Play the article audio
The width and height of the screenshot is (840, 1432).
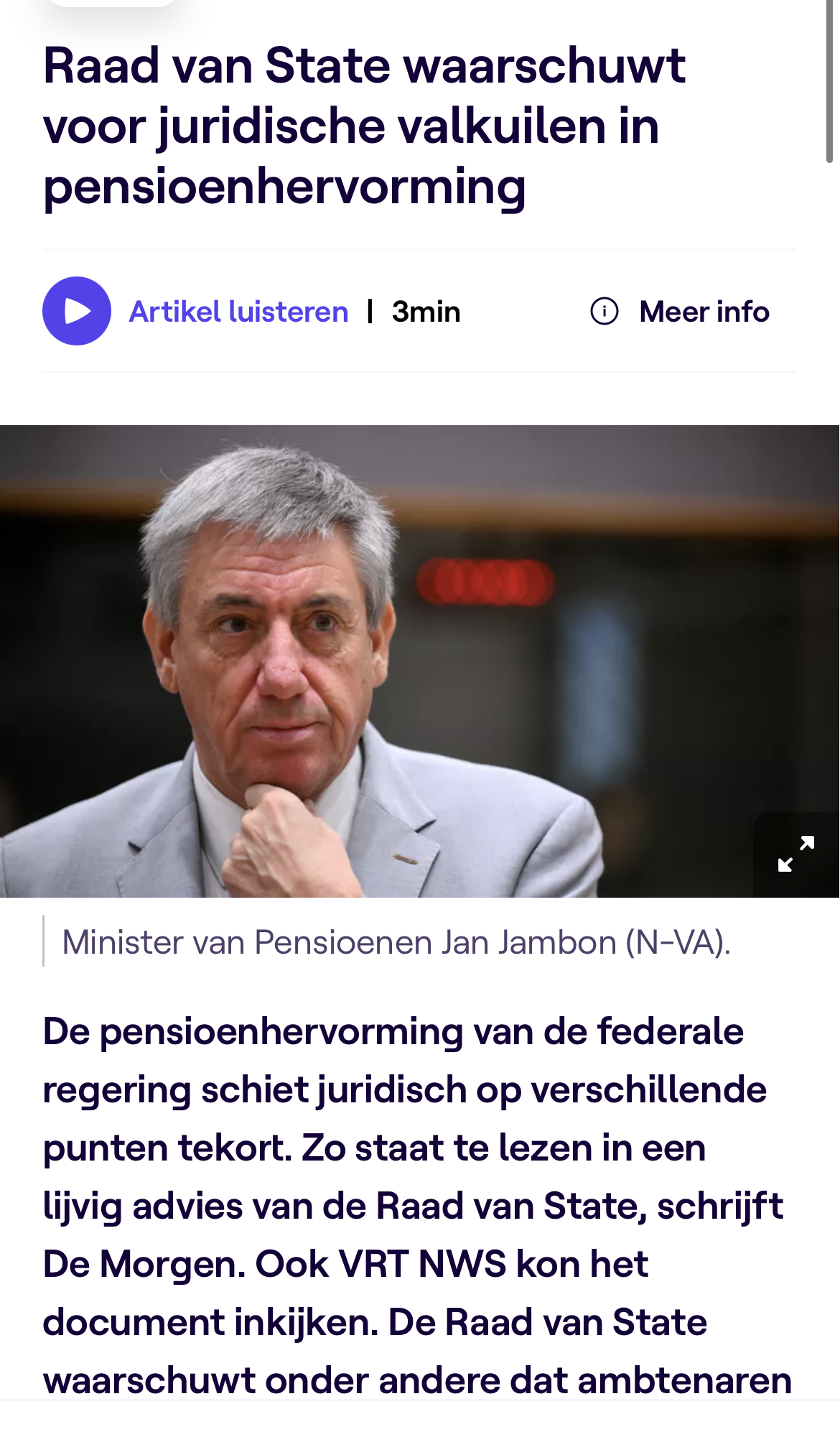[x=77, y=311]
